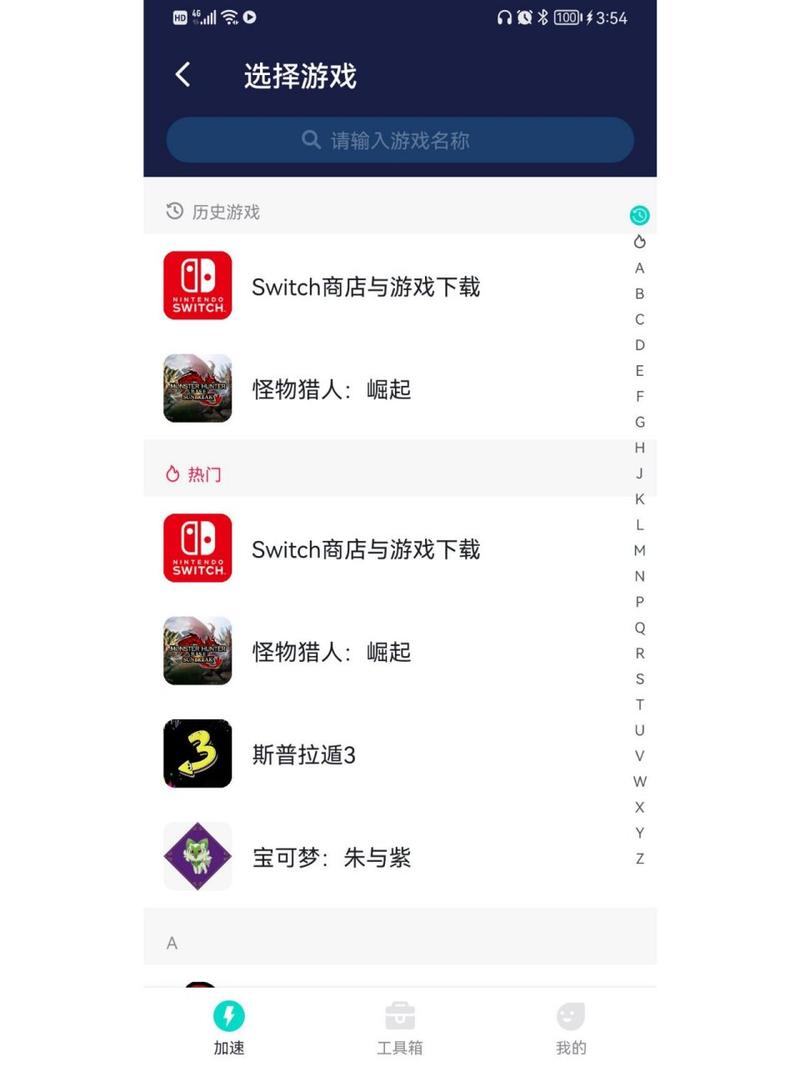Select the Monster Hunter Rise icon in history
The height and width of the screenshot is (1067, 800).
click(x=197, y=388)
